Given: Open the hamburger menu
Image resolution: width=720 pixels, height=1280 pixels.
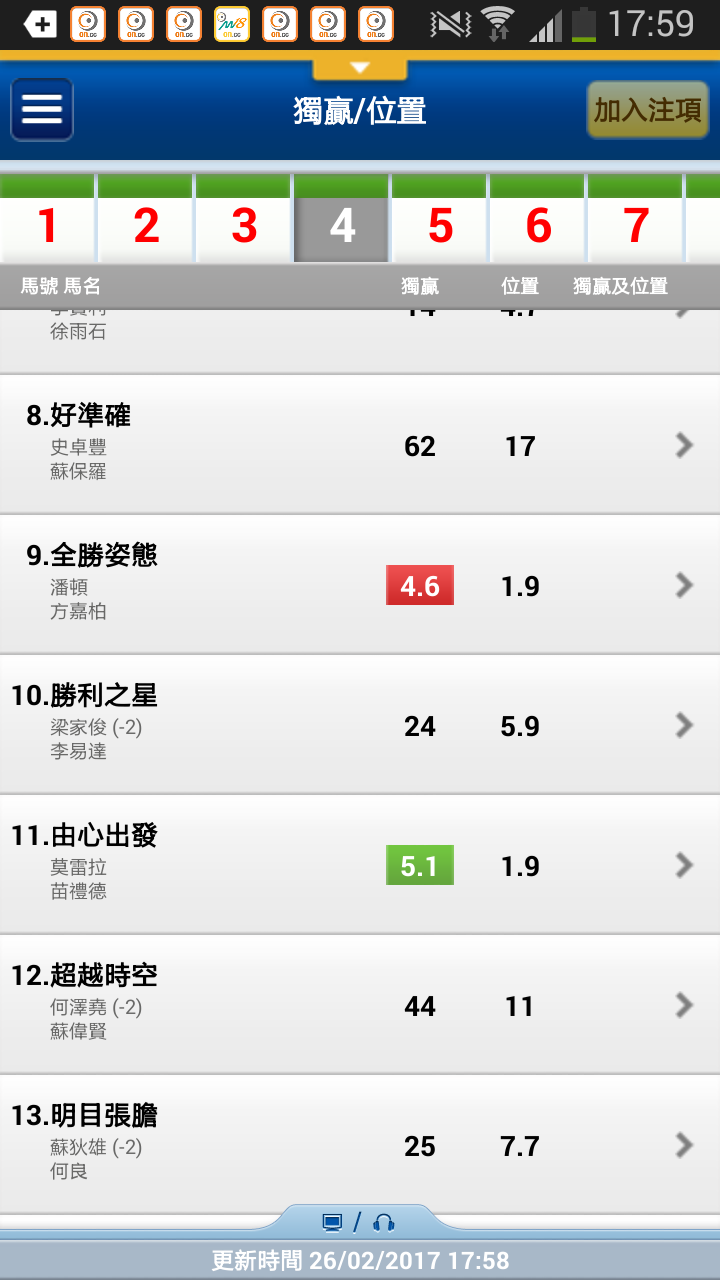Looking at the screenshot, I should (x=42, y=109).
